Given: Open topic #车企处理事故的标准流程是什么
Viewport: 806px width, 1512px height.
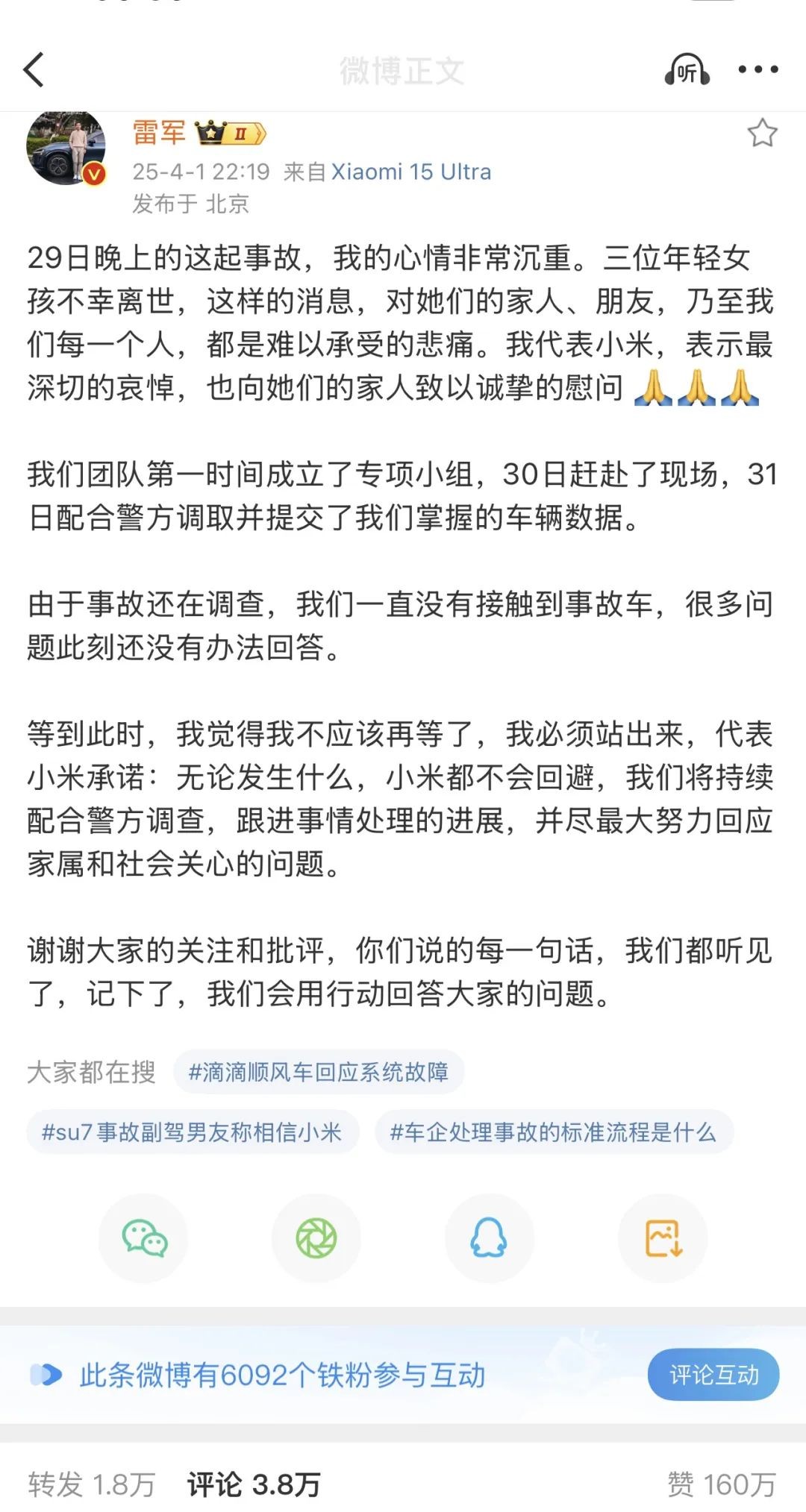Looking at the screenshot, I should click(x=553, y=1132).
